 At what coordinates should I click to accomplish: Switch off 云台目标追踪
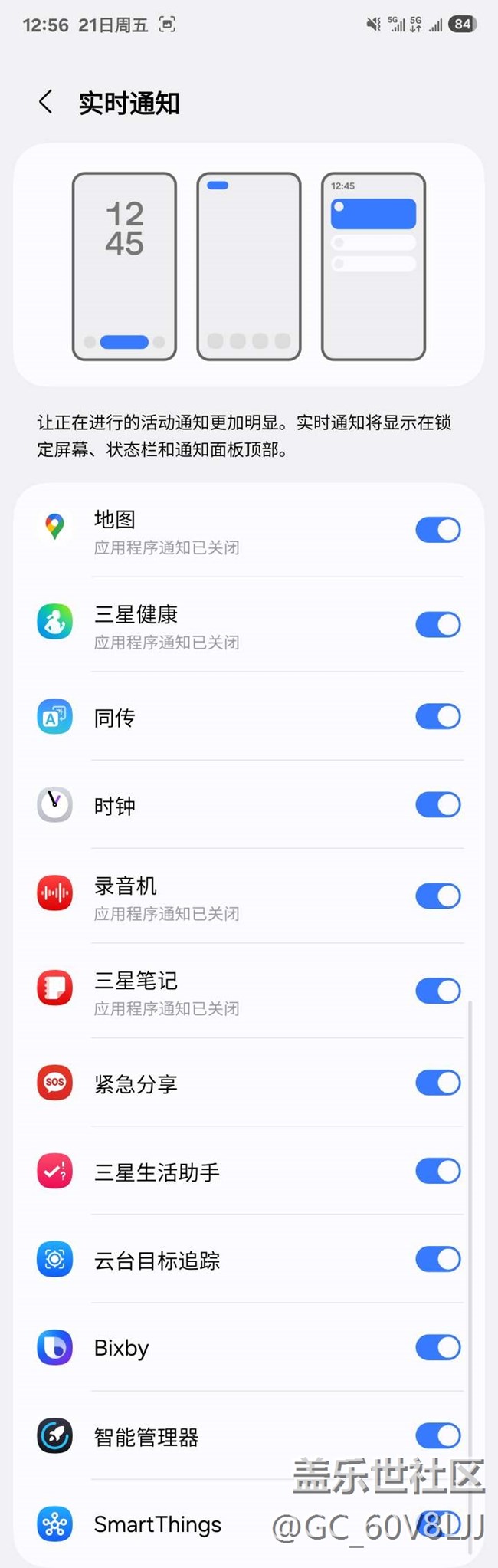pos(437,1259)
